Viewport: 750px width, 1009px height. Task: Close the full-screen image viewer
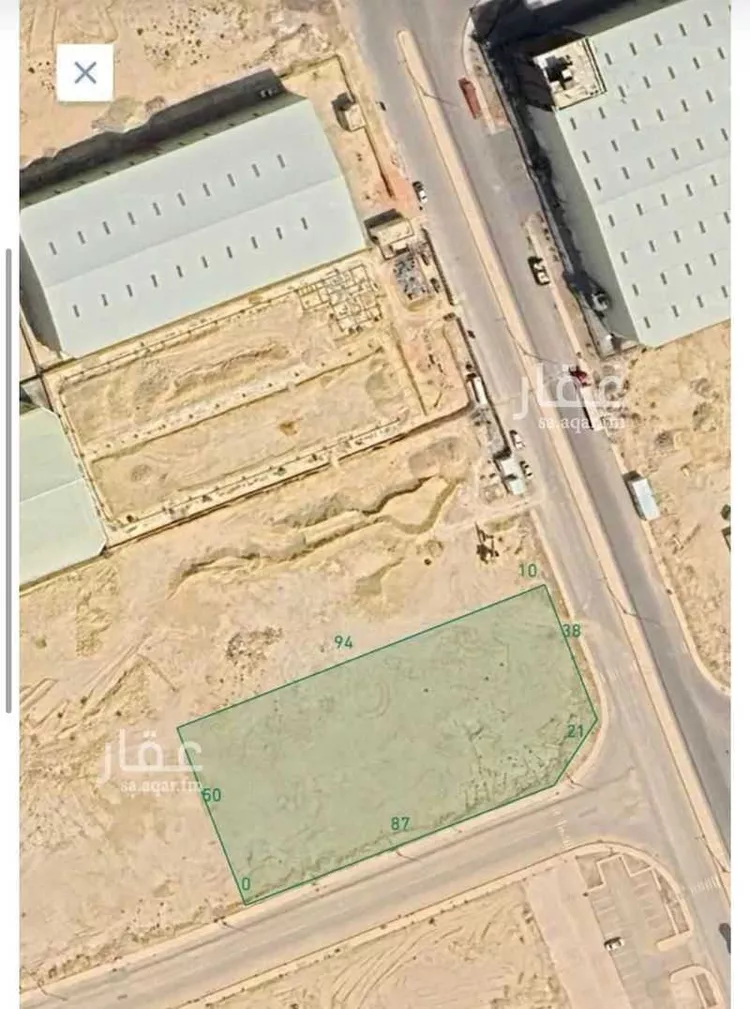tap(85, 72)
